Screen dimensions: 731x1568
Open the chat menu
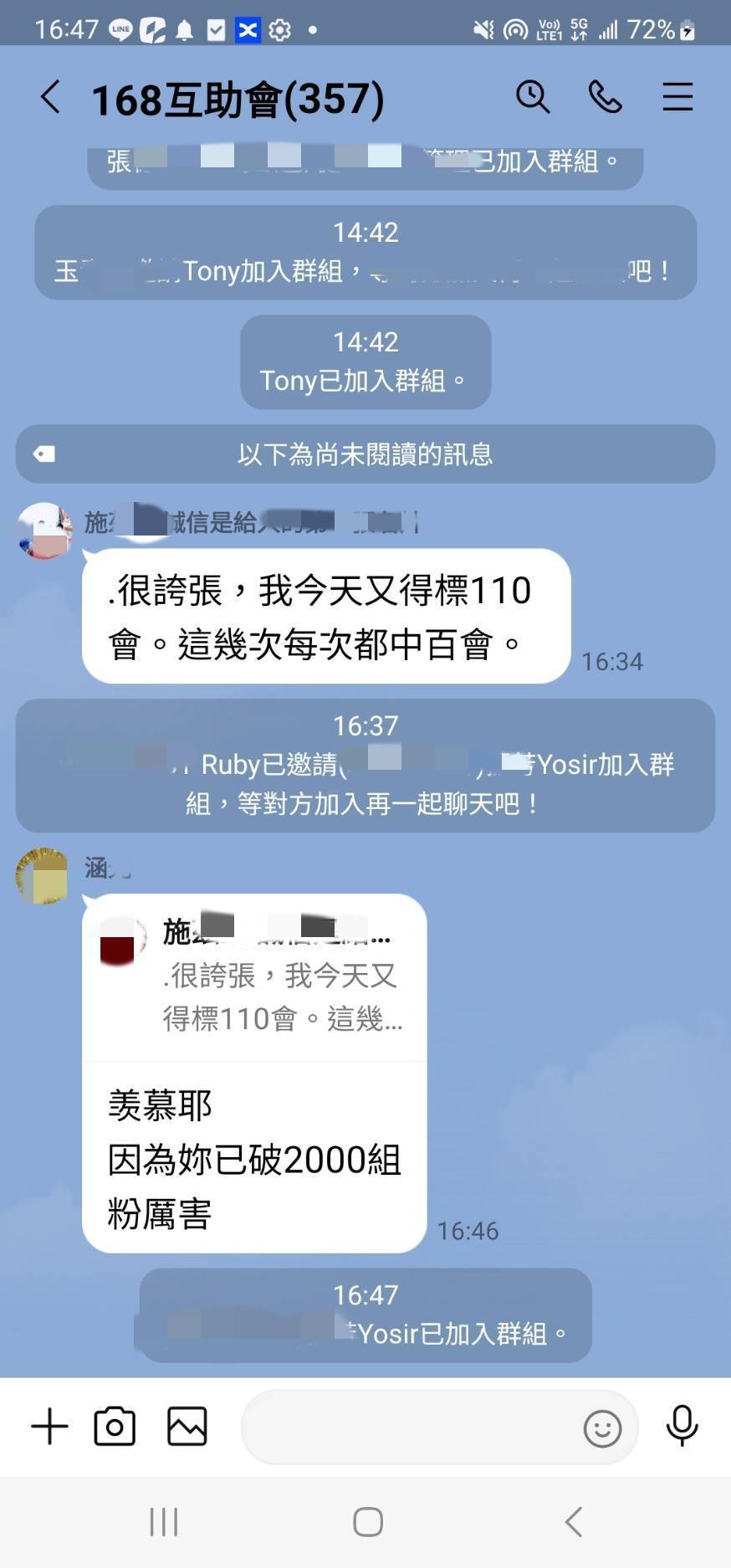pyautogui.click(x=677, y=98)
